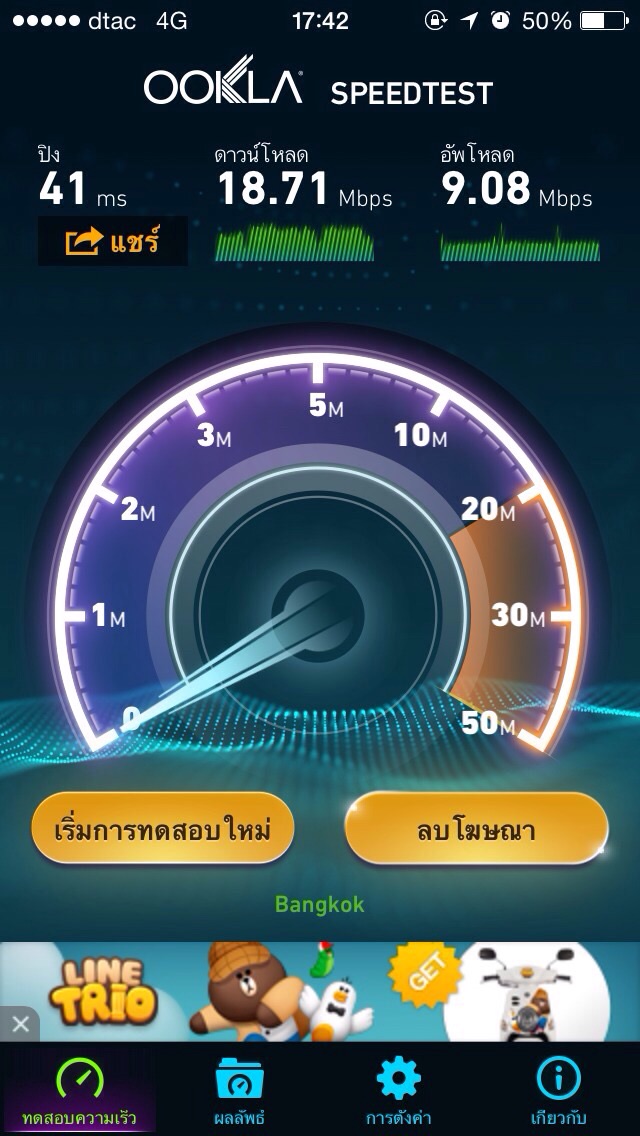Tap the ลบโฆษณา remove-ads button
Image resolution: width=640 pixels, height=1136 pixels.
click(x=476, y=828)
